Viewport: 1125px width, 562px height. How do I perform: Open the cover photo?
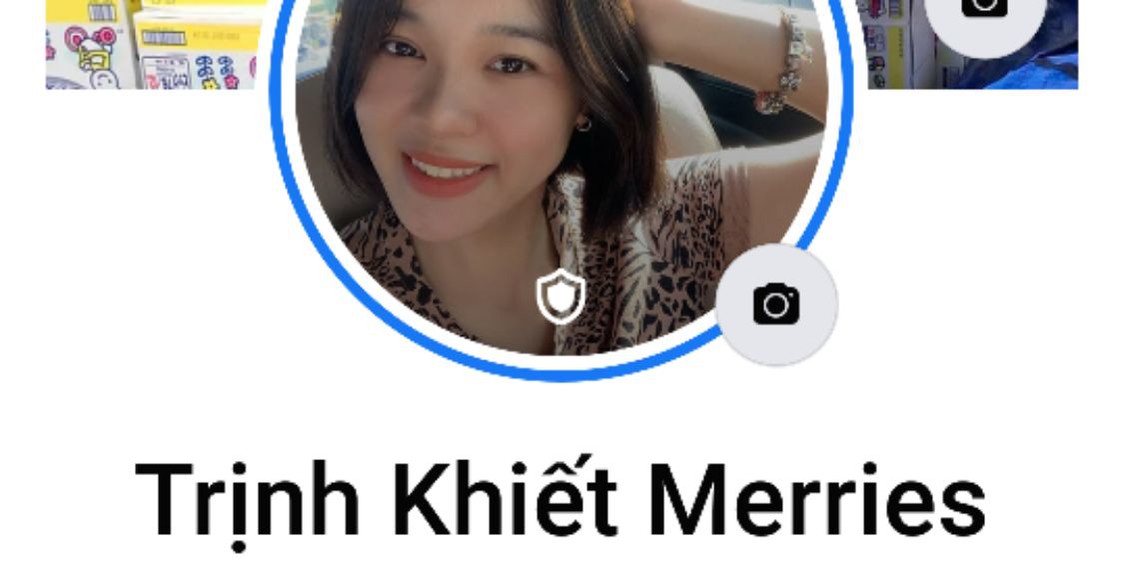[x=150, y=45]
